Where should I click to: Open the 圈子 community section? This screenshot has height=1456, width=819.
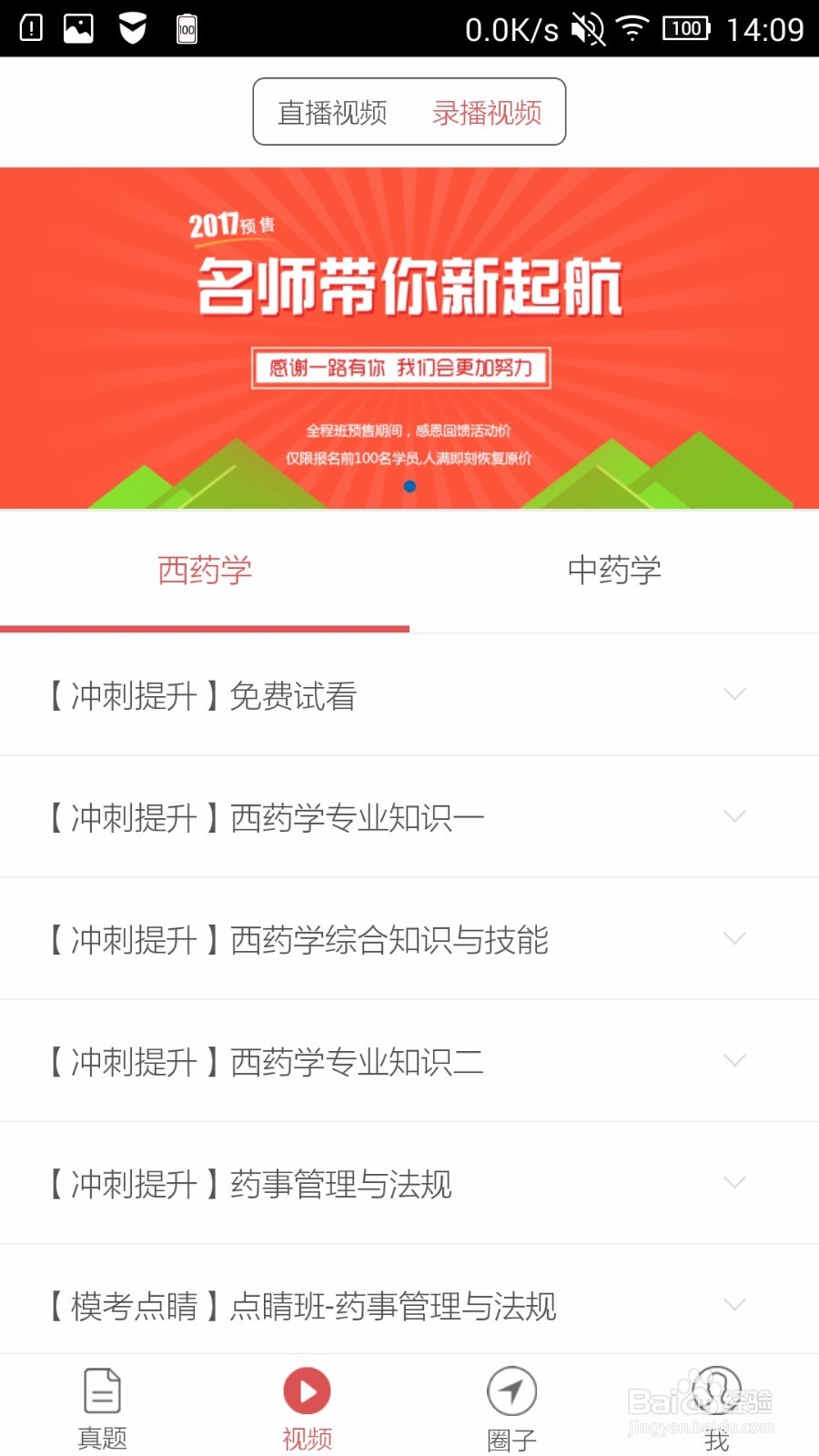512,1392
